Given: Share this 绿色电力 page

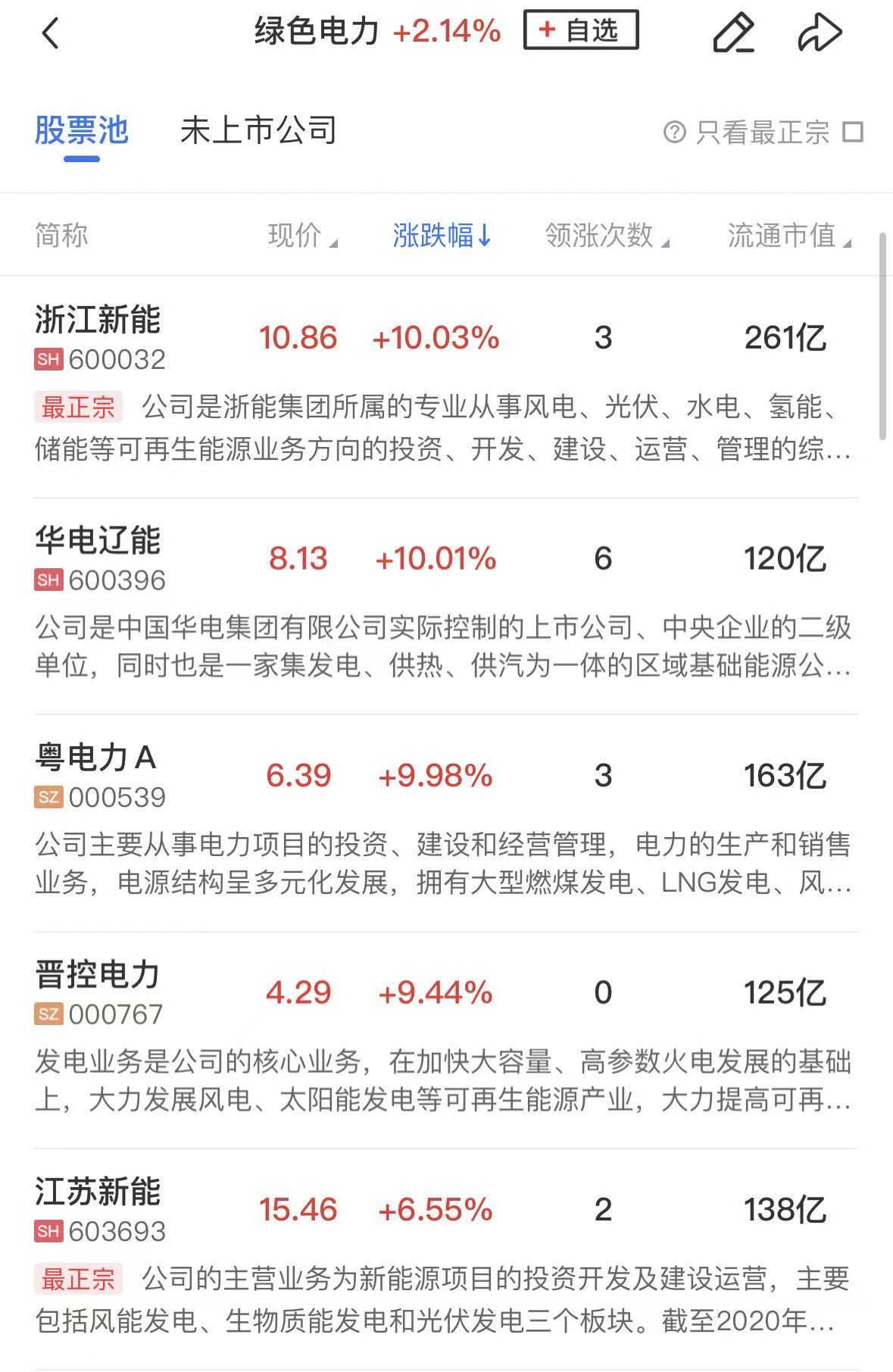Looking at the screenshot, I should [820, 33].
